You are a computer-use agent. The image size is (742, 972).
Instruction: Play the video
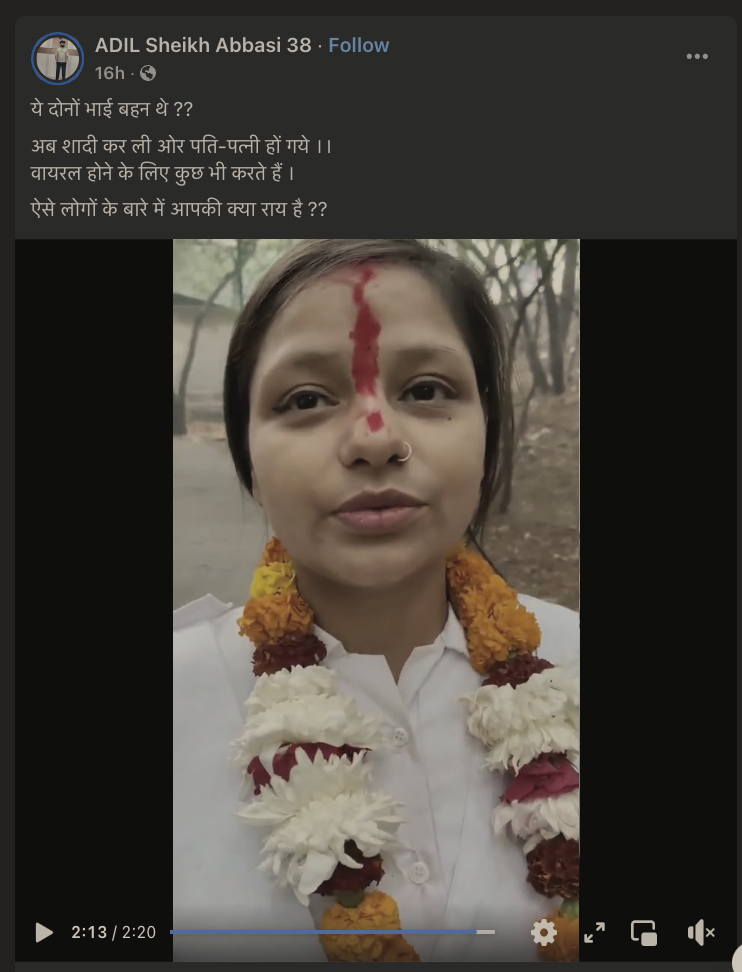[x=44, y=932]
